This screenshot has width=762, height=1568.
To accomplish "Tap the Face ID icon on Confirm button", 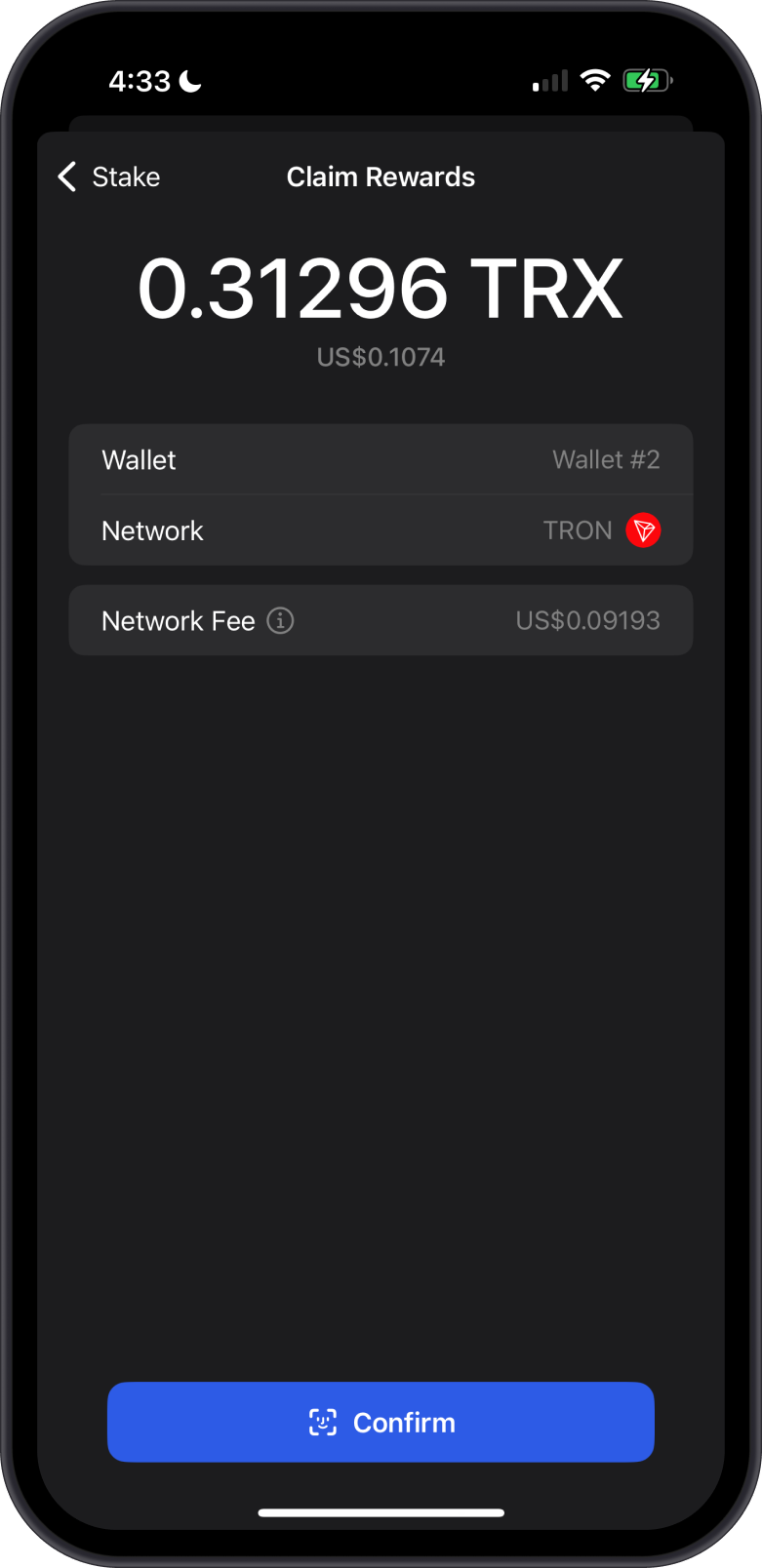I will click(x=322, y=1423).
